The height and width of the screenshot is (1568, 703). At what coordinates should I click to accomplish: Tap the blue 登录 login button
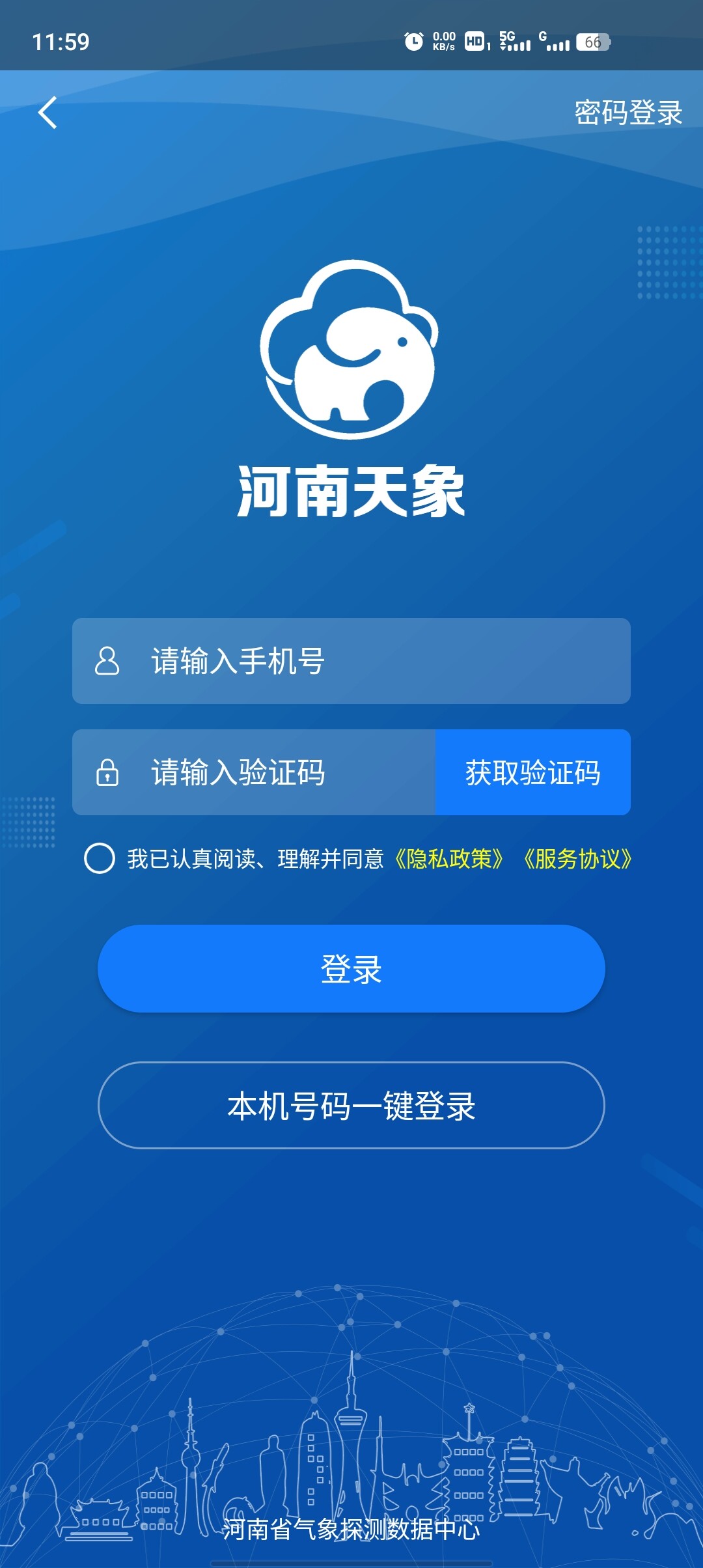pos(351,969)
